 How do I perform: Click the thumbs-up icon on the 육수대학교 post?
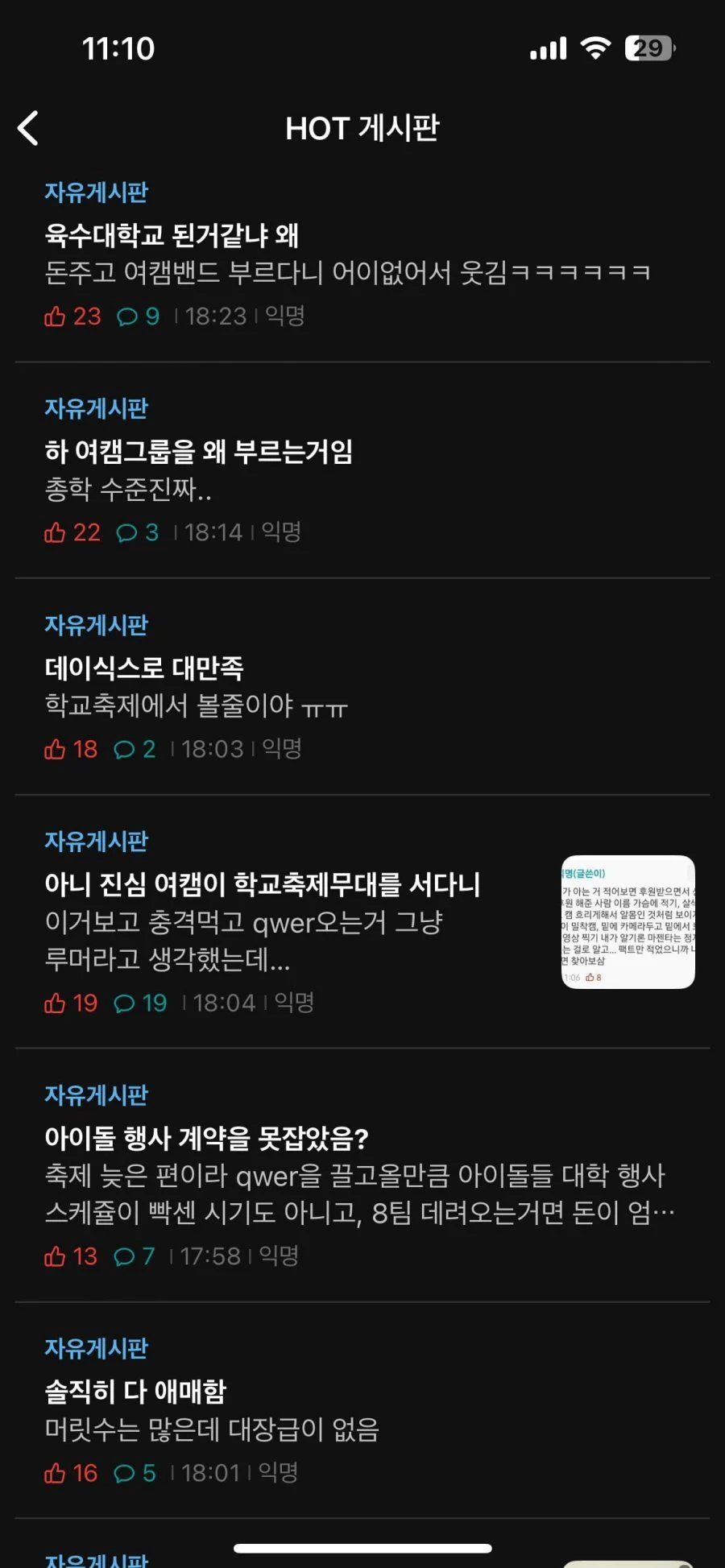point(56,316)
